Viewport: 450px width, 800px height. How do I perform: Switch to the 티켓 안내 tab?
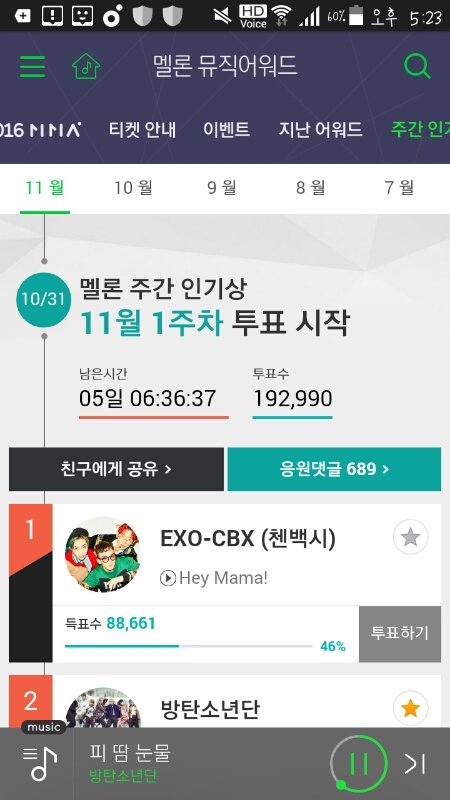[142, 129]
